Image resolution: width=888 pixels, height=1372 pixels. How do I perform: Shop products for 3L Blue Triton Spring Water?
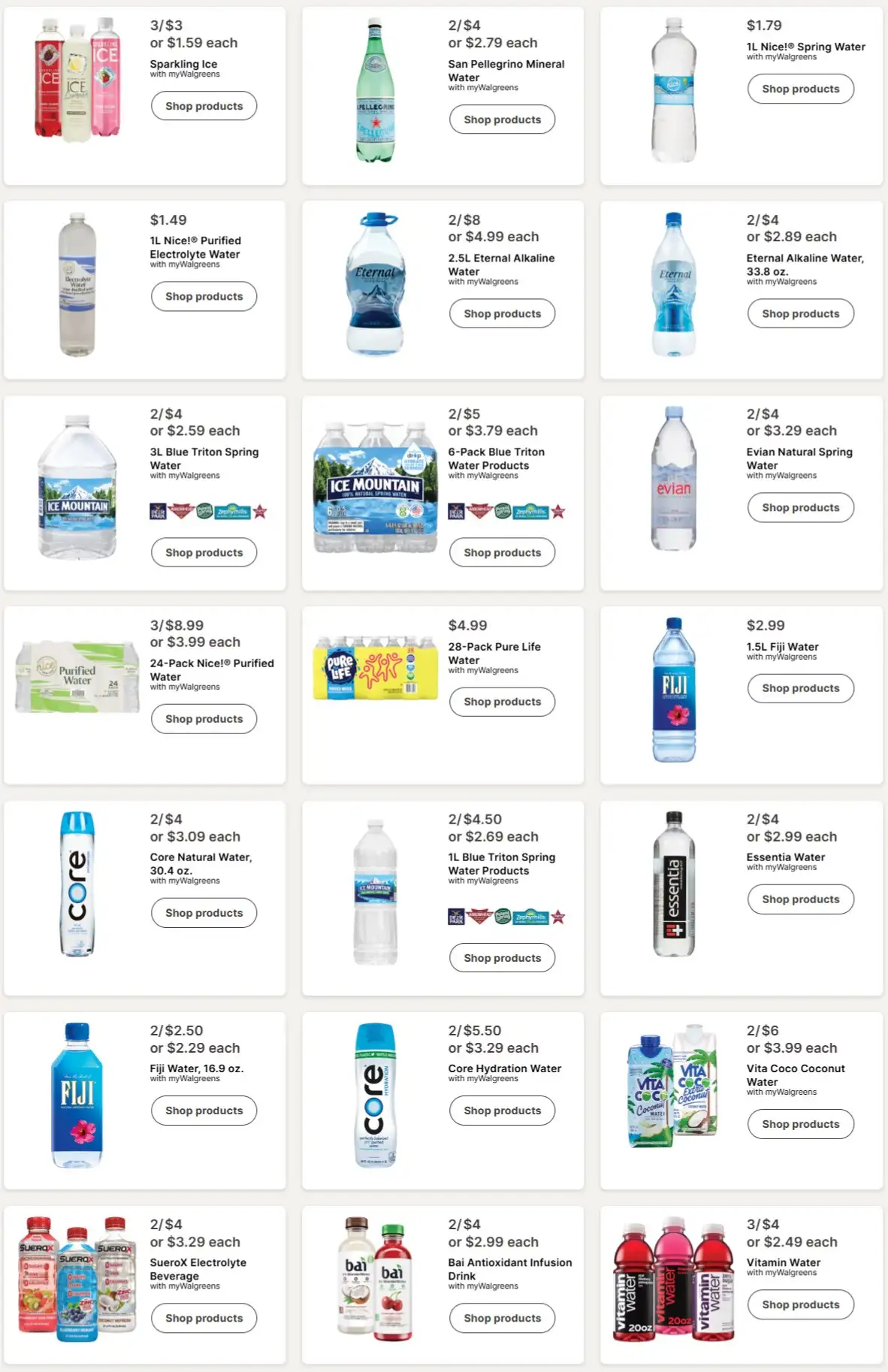204,552
